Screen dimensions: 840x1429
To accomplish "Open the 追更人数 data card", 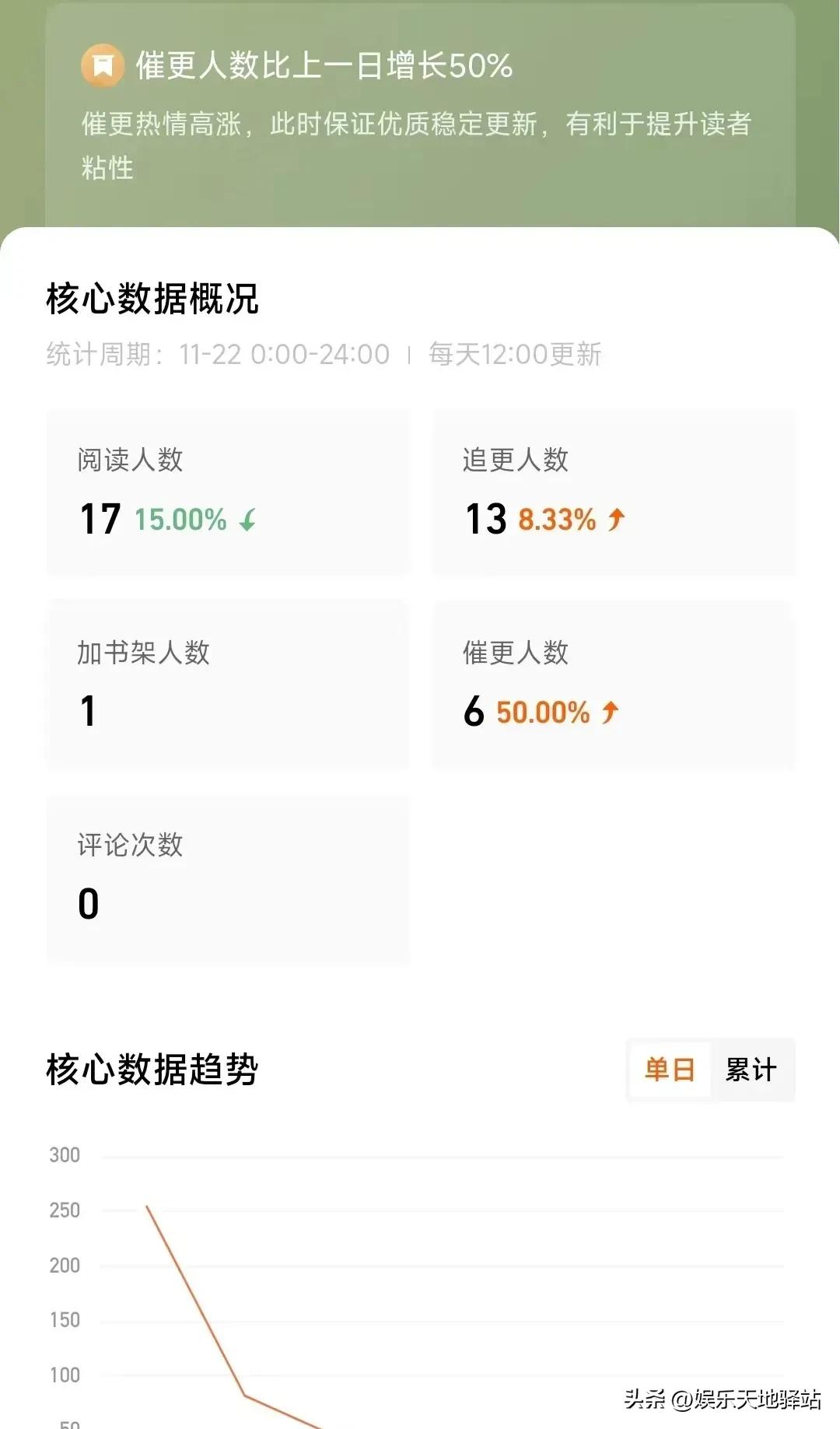I will (614, 492).
